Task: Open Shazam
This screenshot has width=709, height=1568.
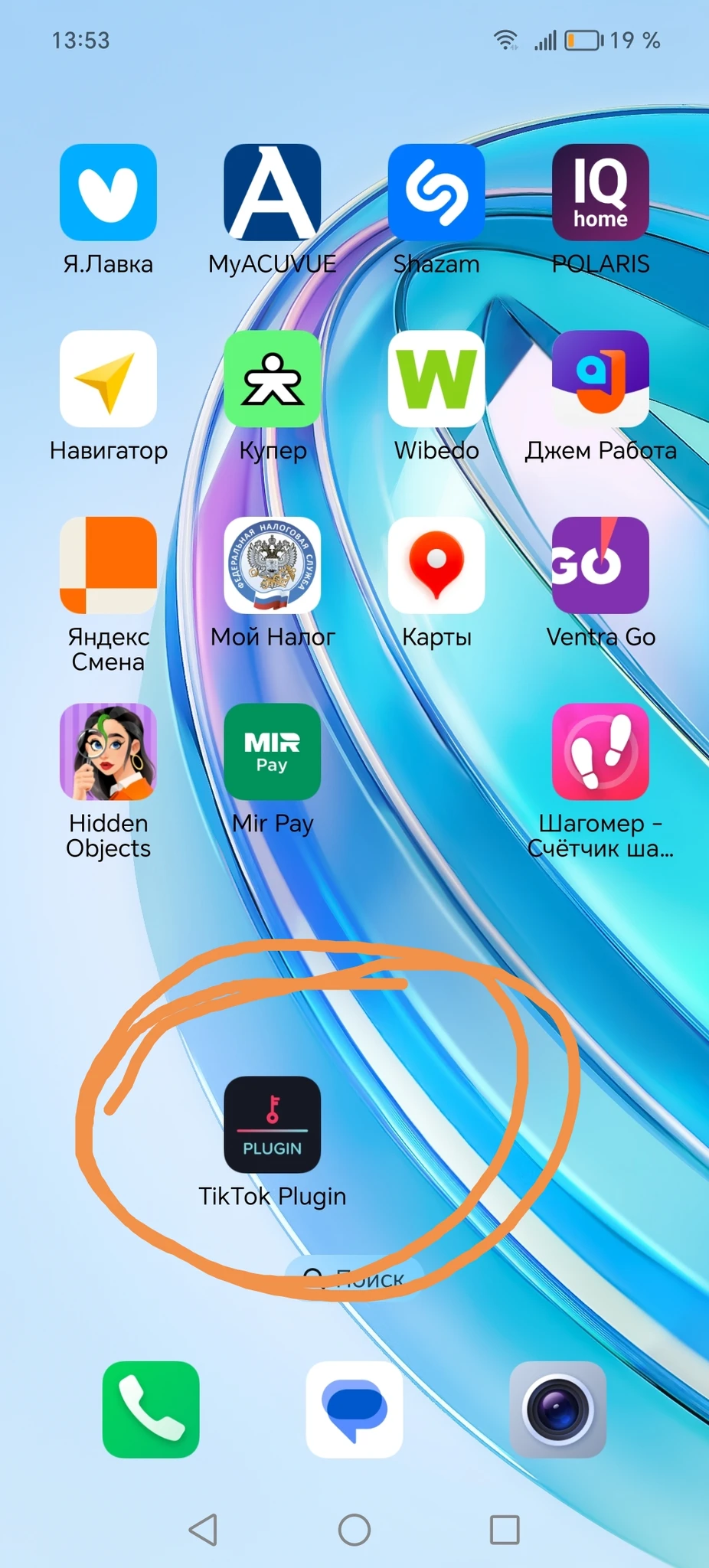Action: coord(436,193)
